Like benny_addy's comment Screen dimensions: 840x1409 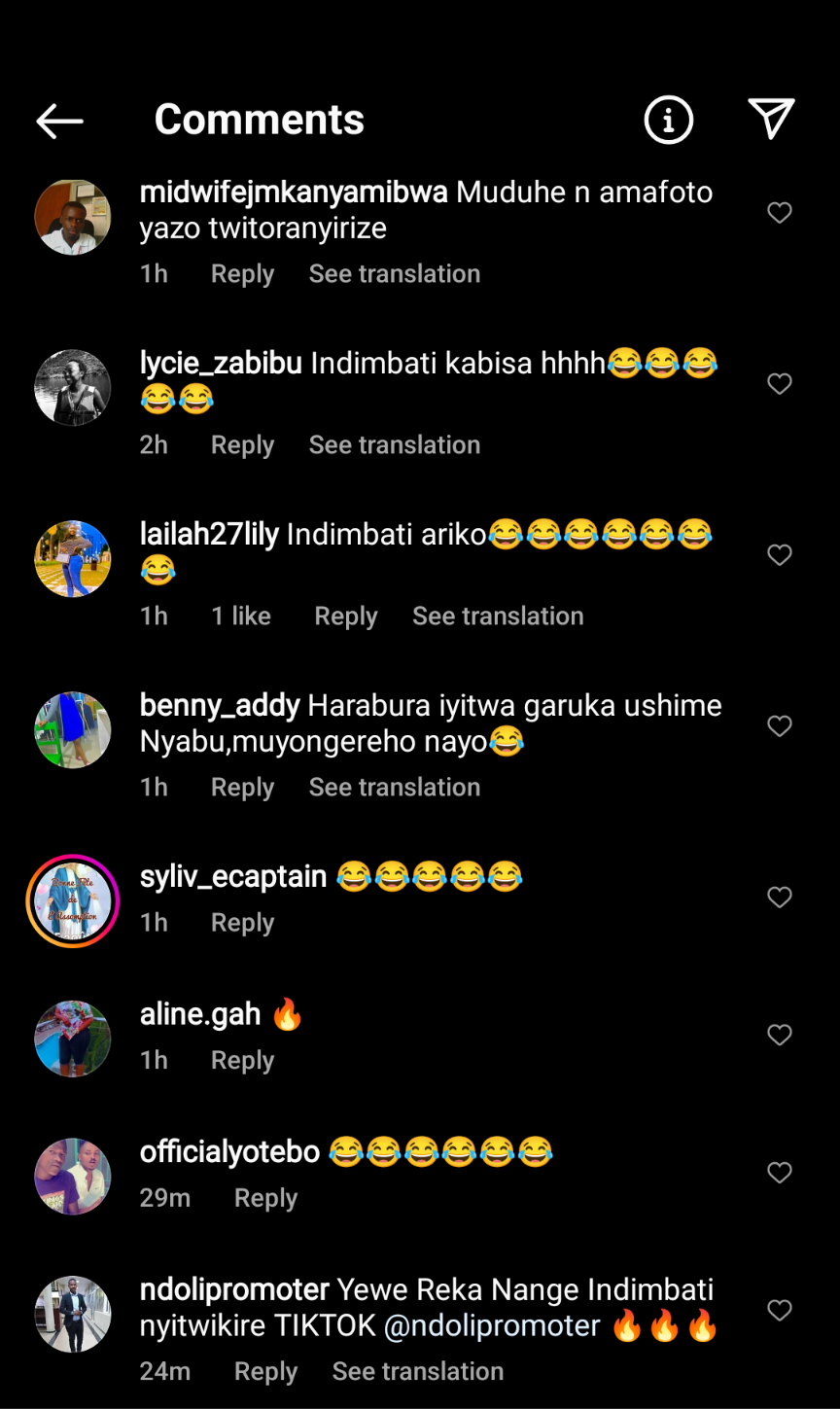[x=780, y=726]
